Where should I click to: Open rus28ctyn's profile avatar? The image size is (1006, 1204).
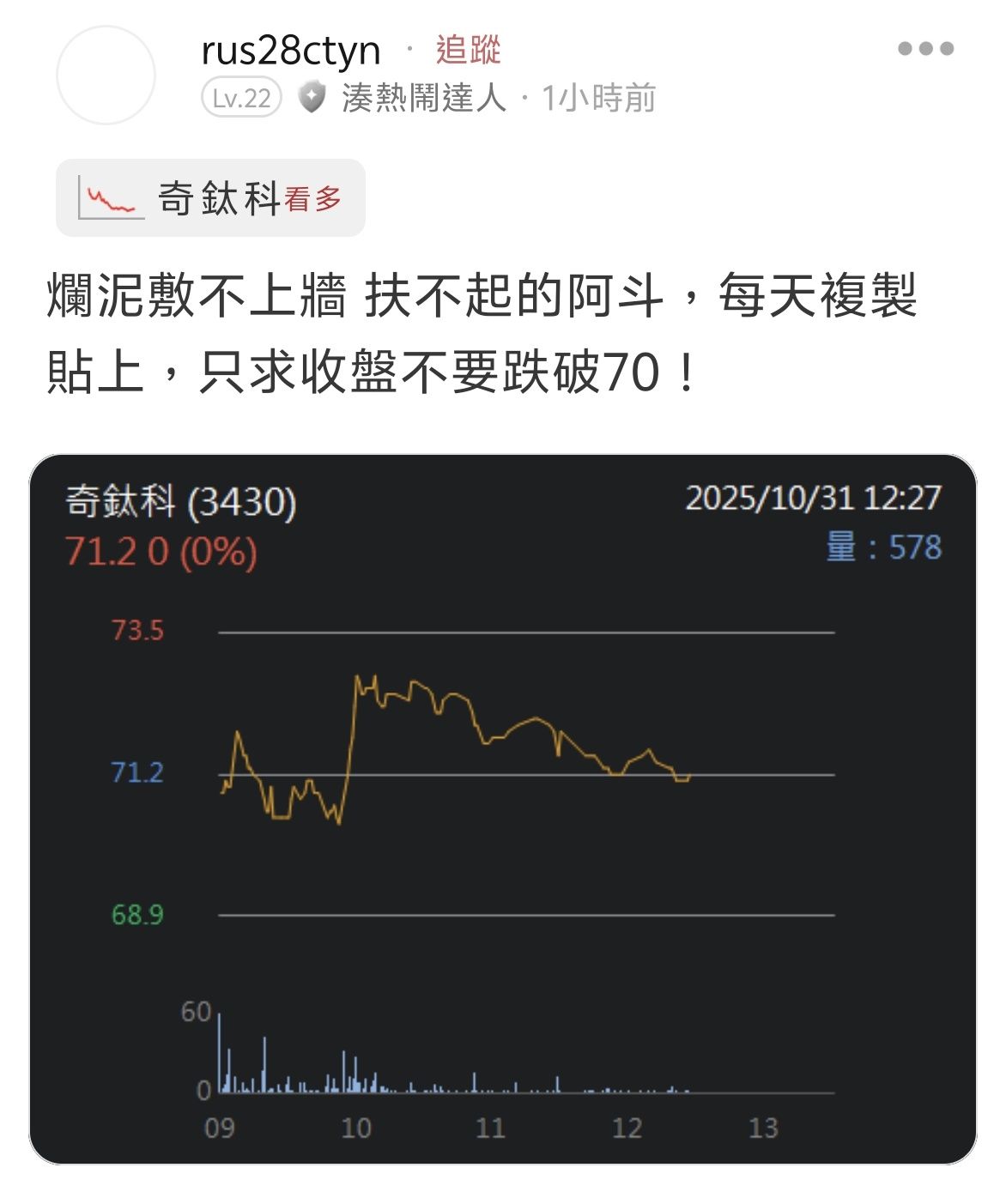click(106, 76)
